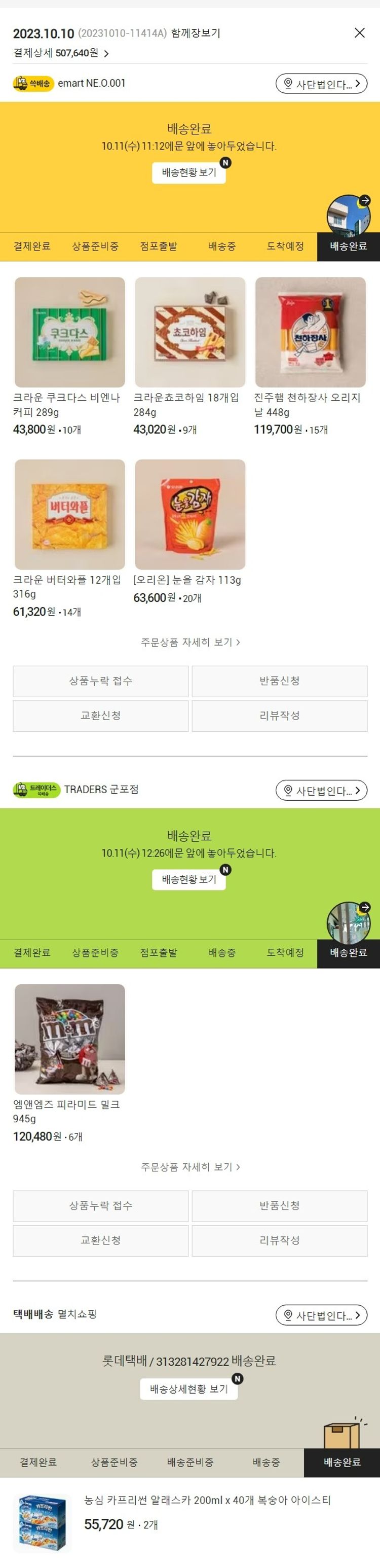Open 크라운 쿠크다스 비엔나커피 product

pos(69,332)
